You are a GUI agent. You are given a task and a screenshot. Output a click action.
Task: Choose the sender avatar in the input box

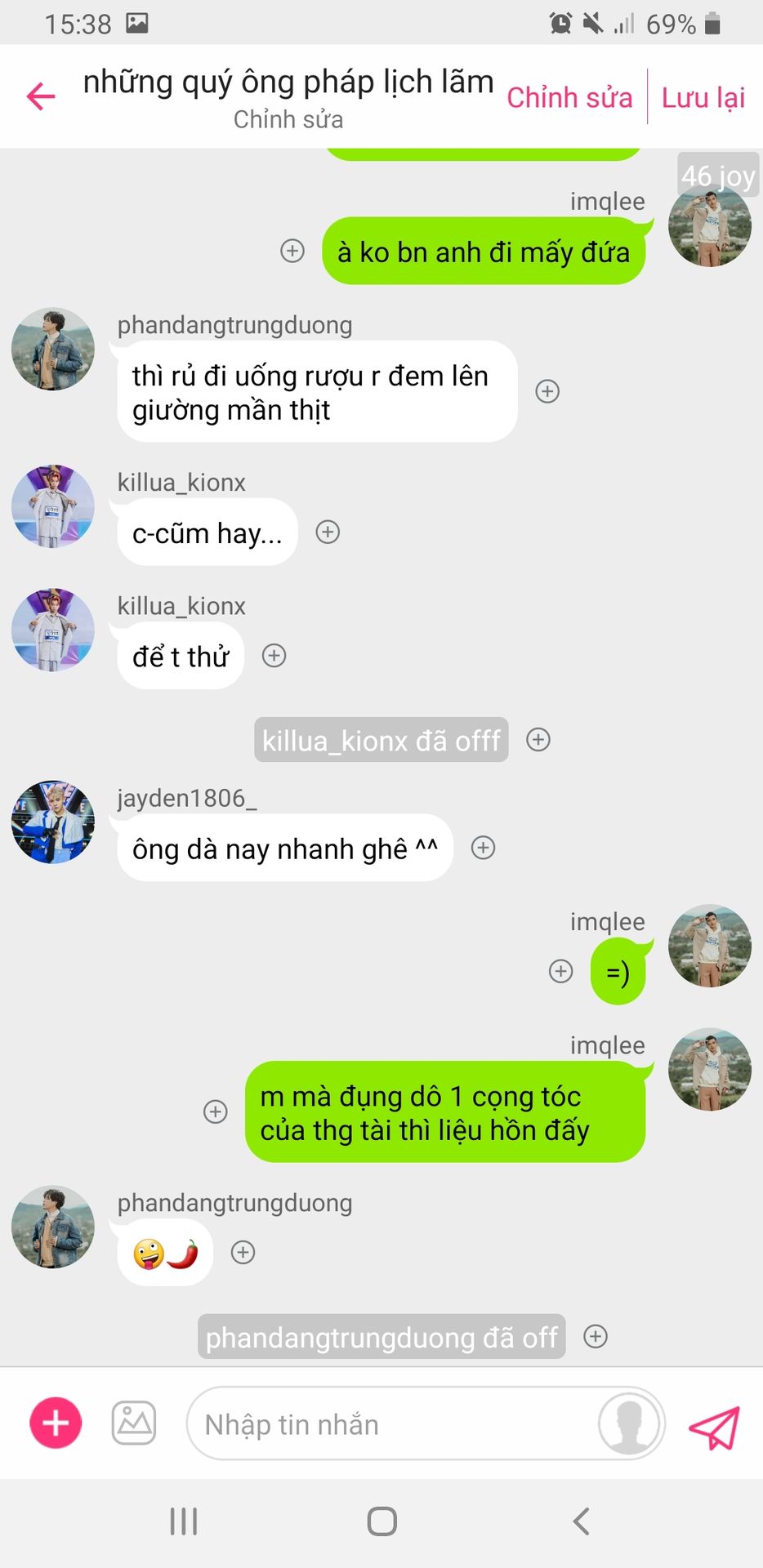(628, 1423)
